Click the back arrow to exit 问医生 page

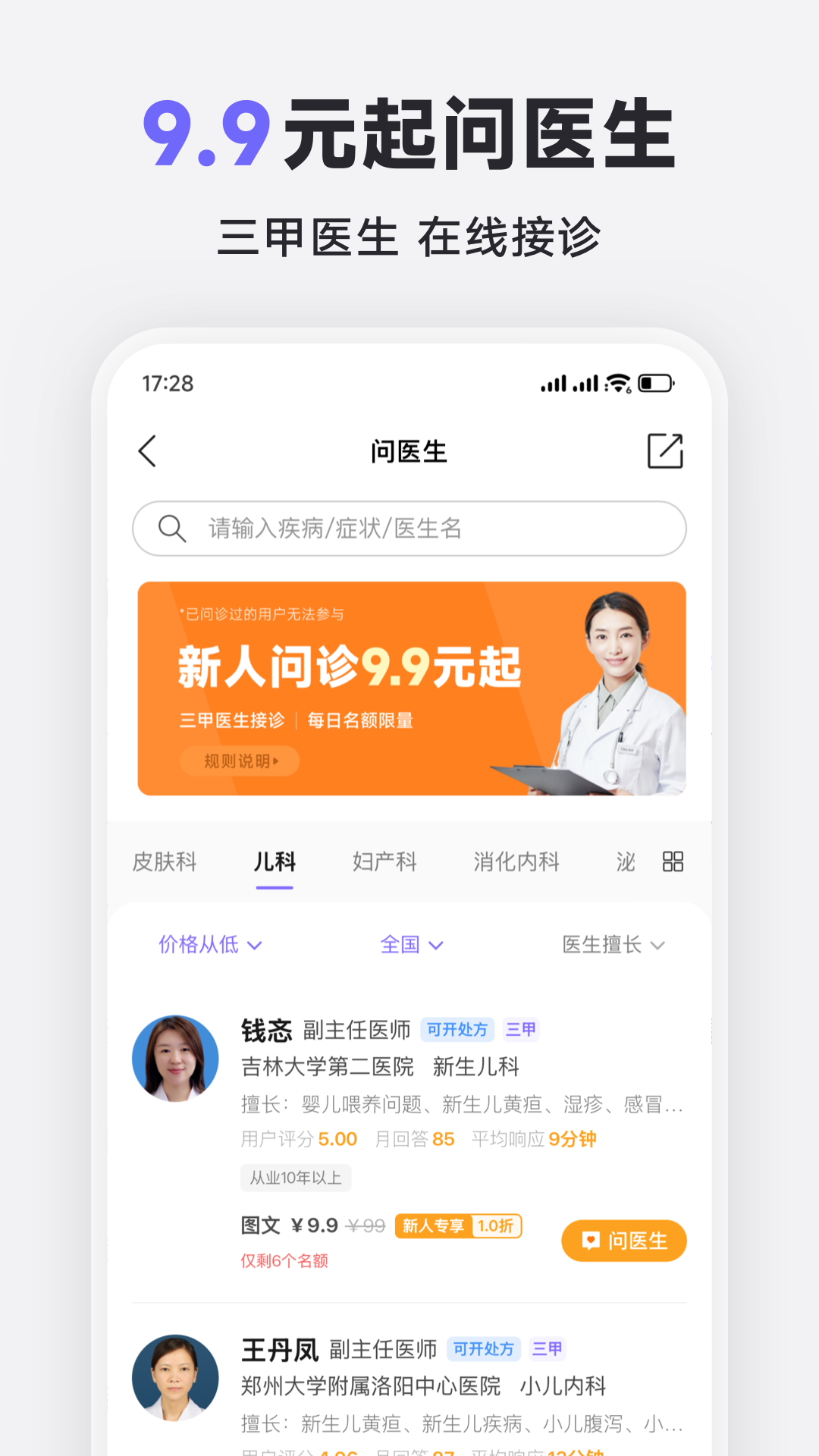click(x=147, y=450)
